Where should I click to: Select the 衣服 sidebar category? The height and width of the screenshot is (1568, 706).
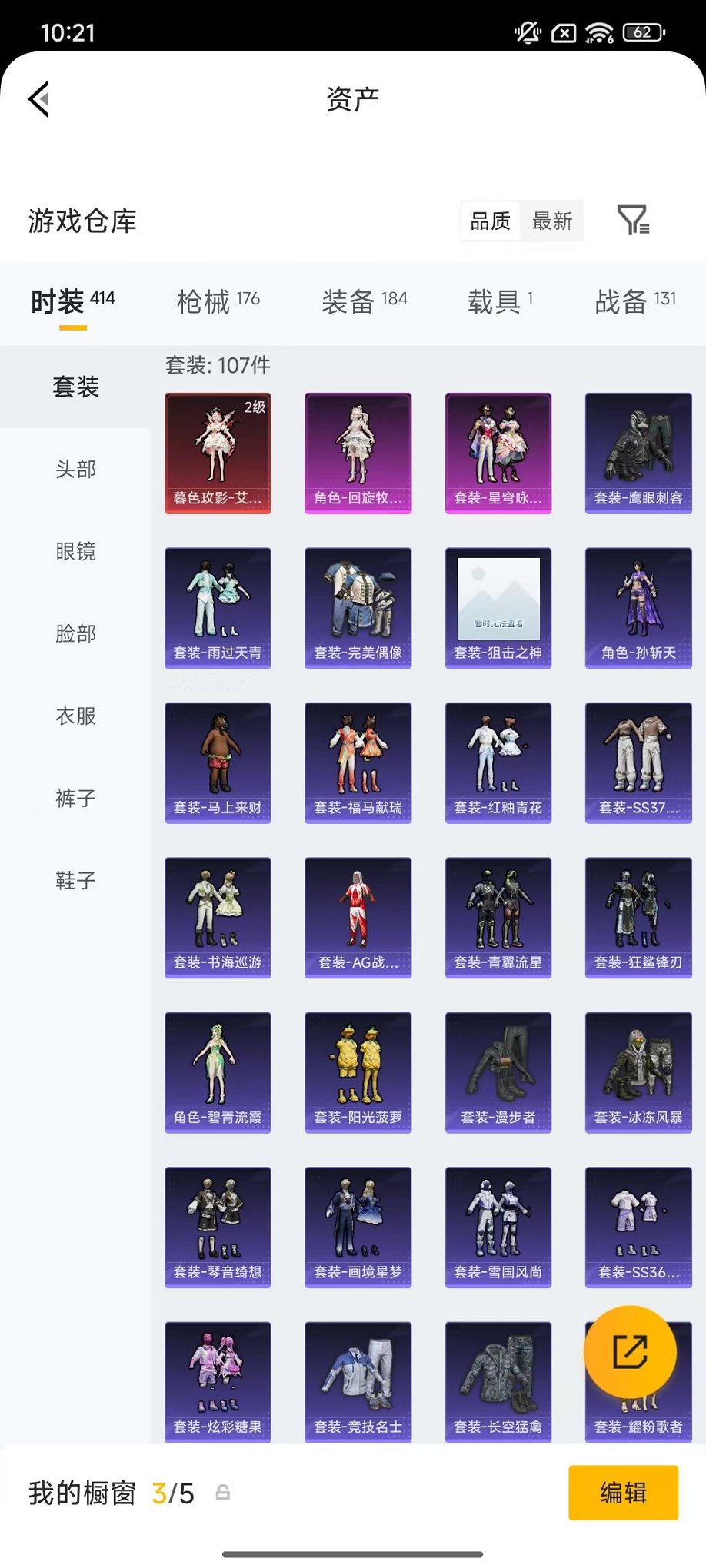pos(74,717)
